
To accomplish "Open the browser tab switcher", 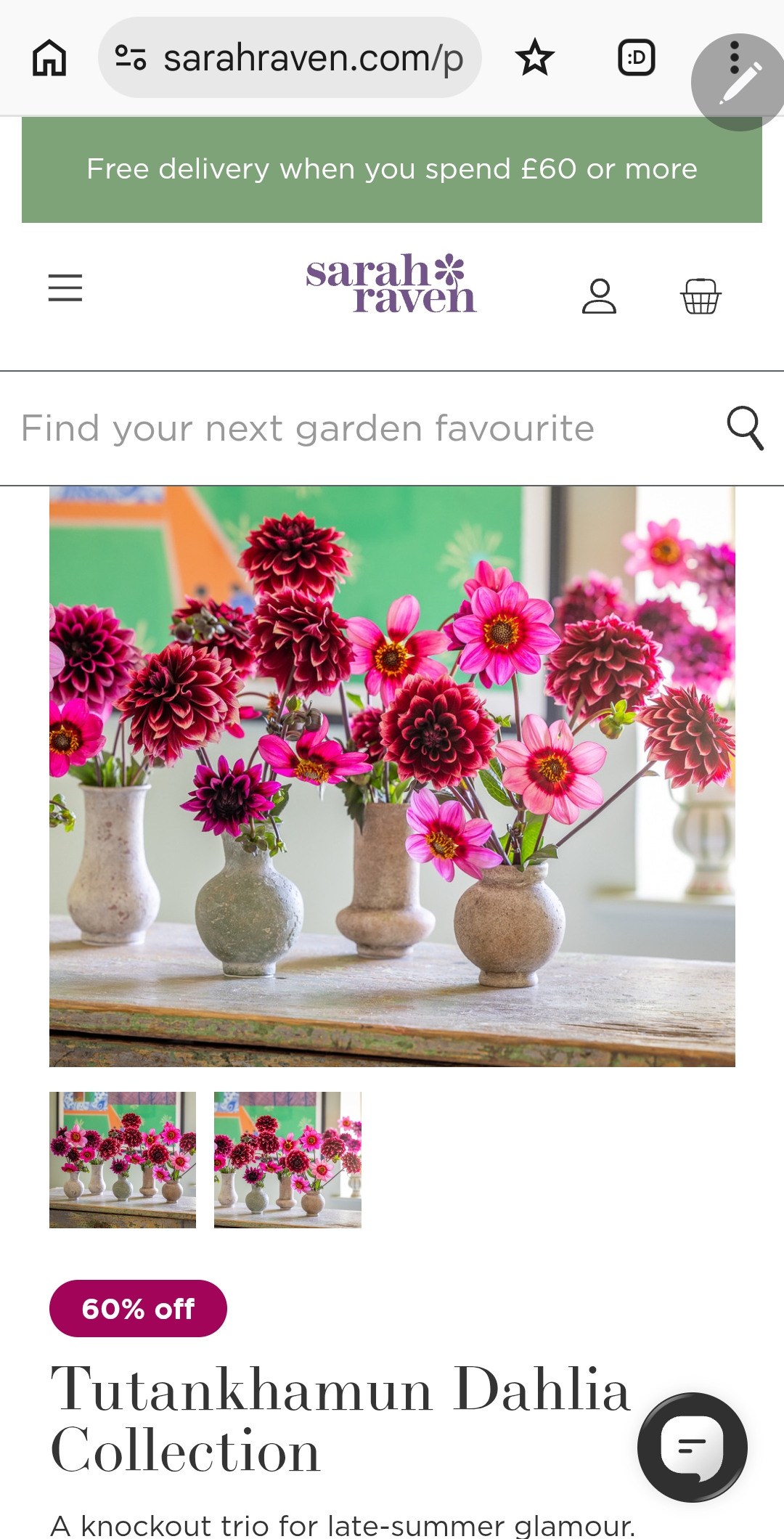I will (637, 58).
